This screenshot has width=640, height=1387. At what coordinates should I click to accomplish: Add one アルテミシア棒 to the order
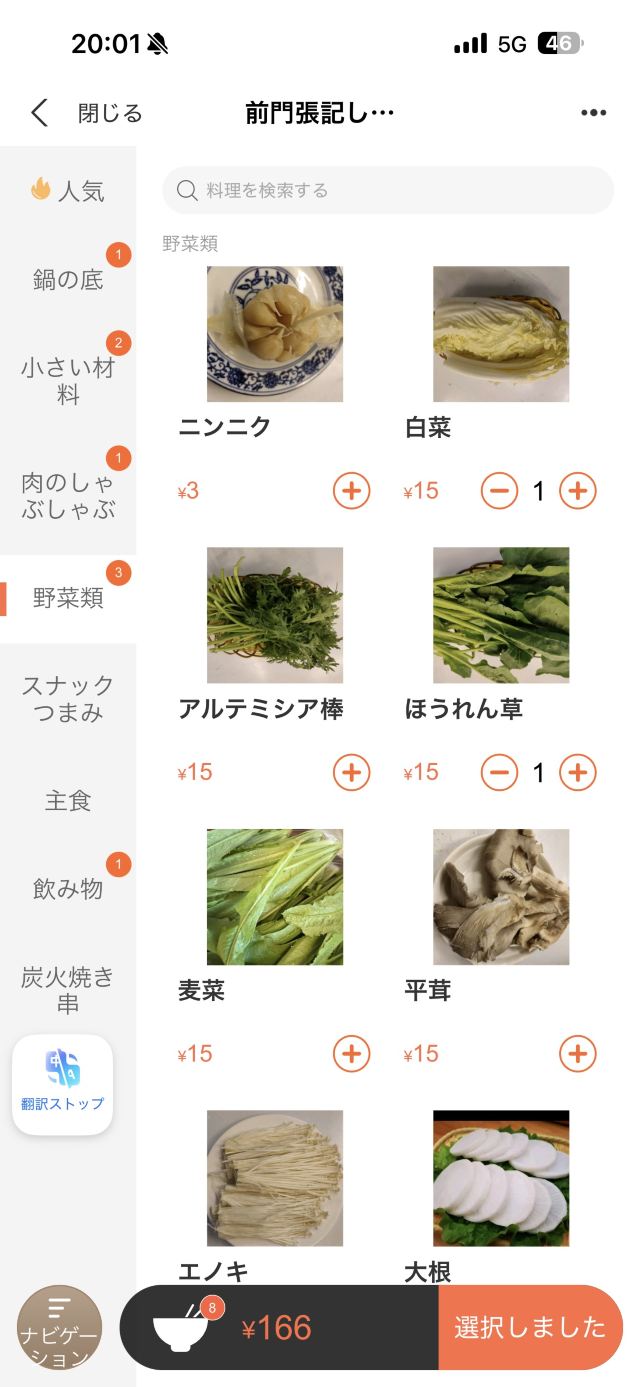pyautogui.click(x=351, y=772)
